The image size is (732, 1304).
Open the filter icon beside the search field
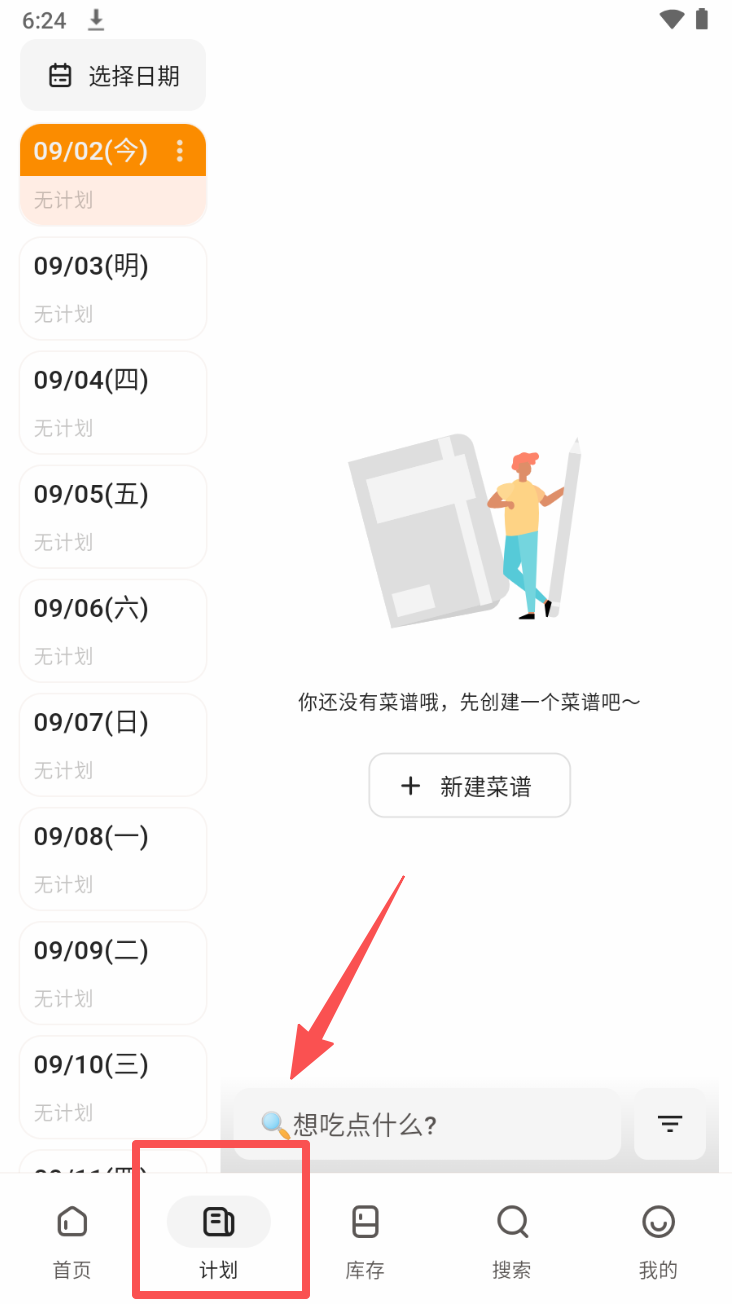click(670, 1124)
